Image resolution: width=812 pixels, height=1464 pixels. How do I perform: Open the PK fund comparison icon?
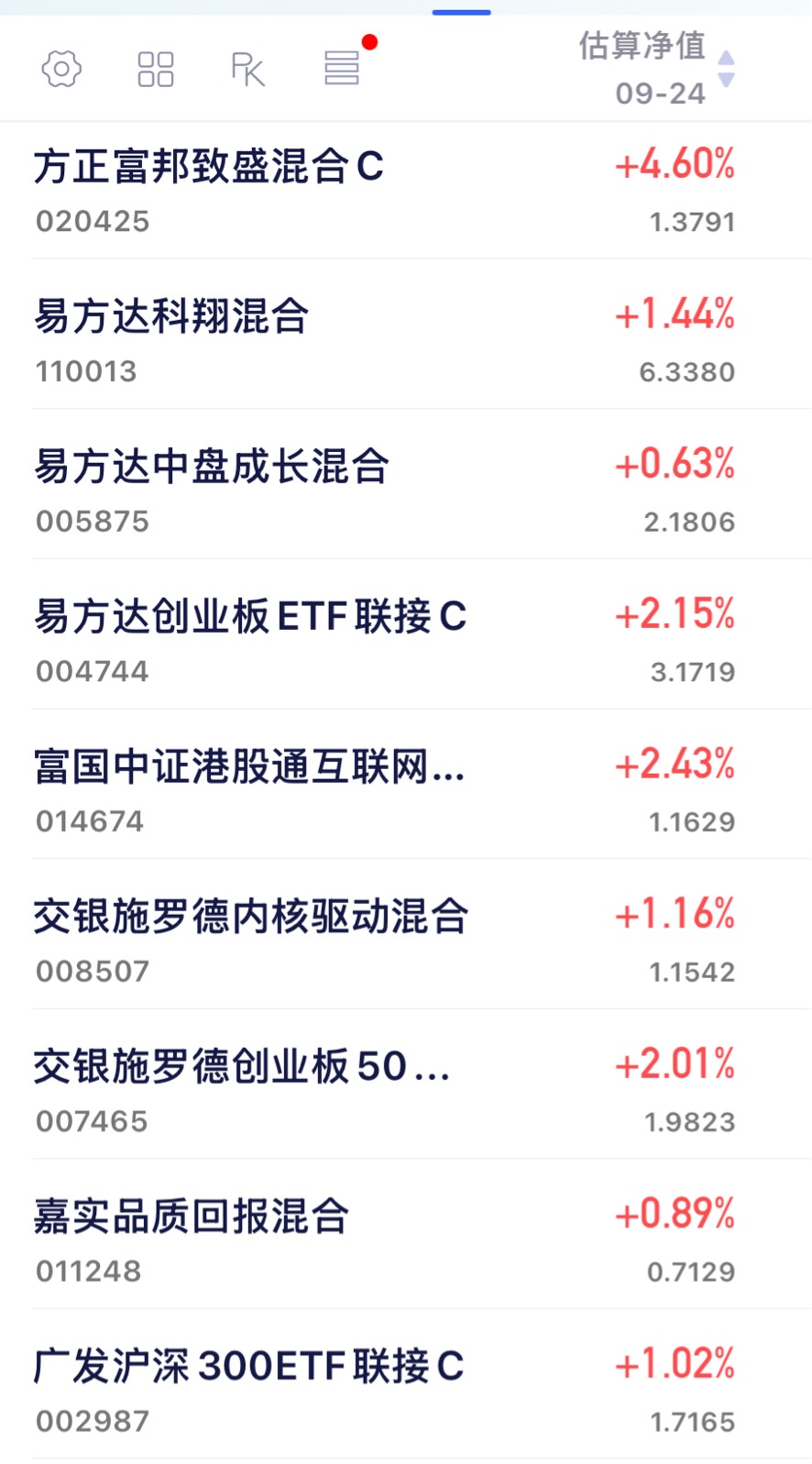point(247,69)
